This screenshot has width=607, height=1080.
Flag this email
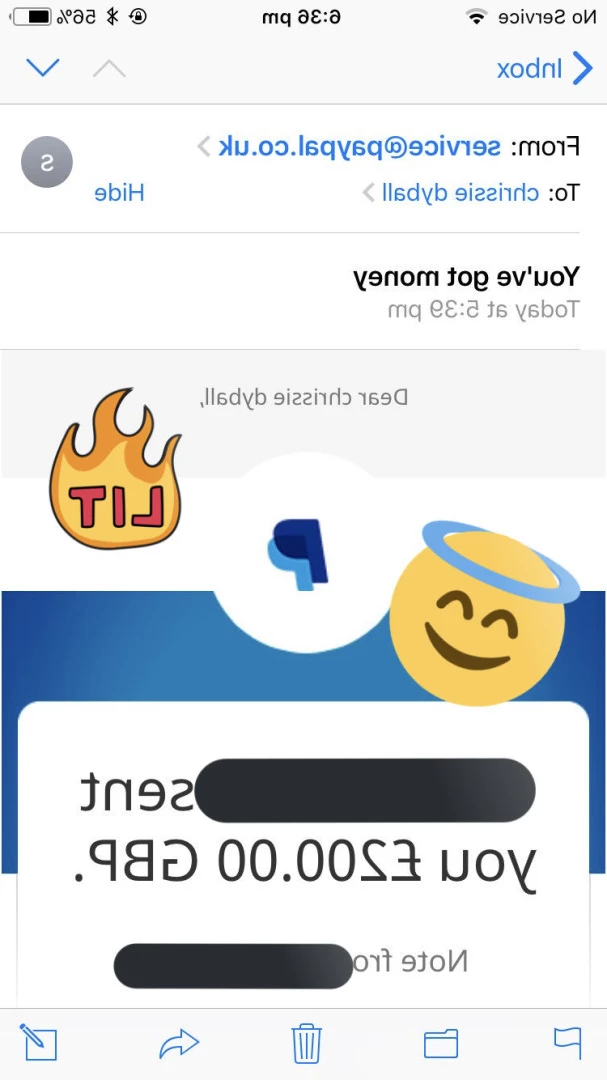point(567,1042)
